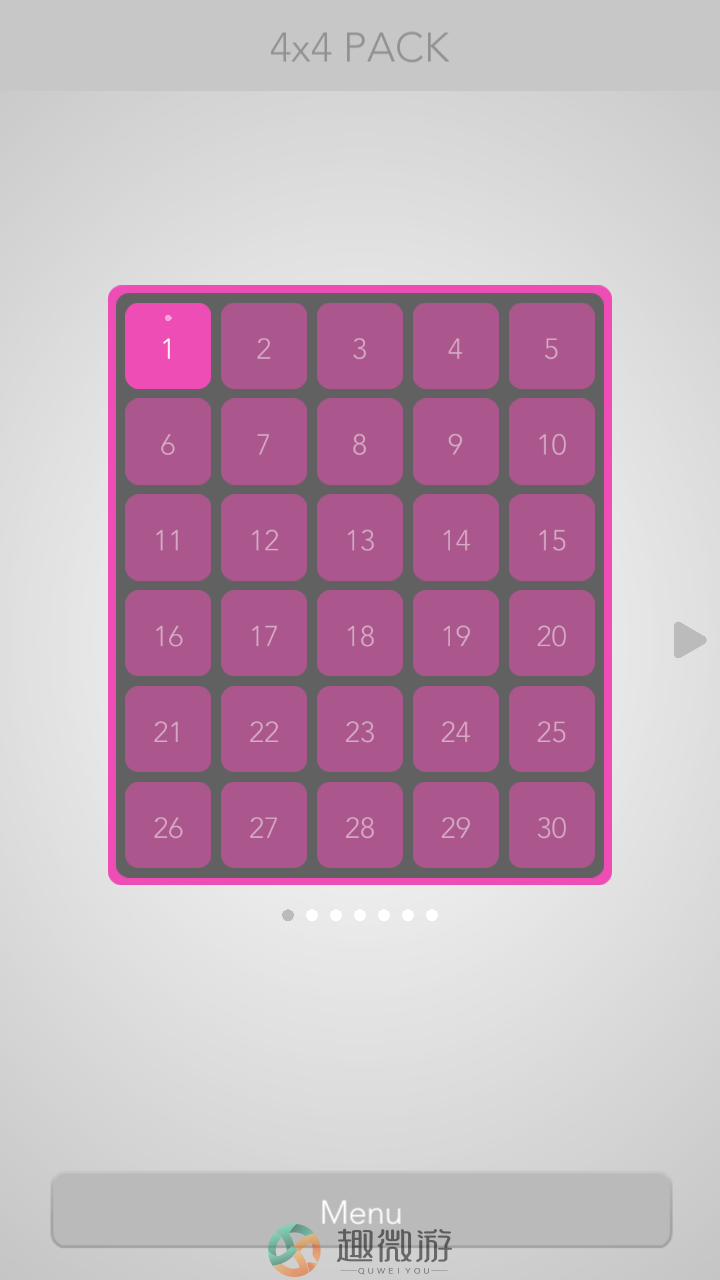Go to the next page arrow

click(690, 640)
